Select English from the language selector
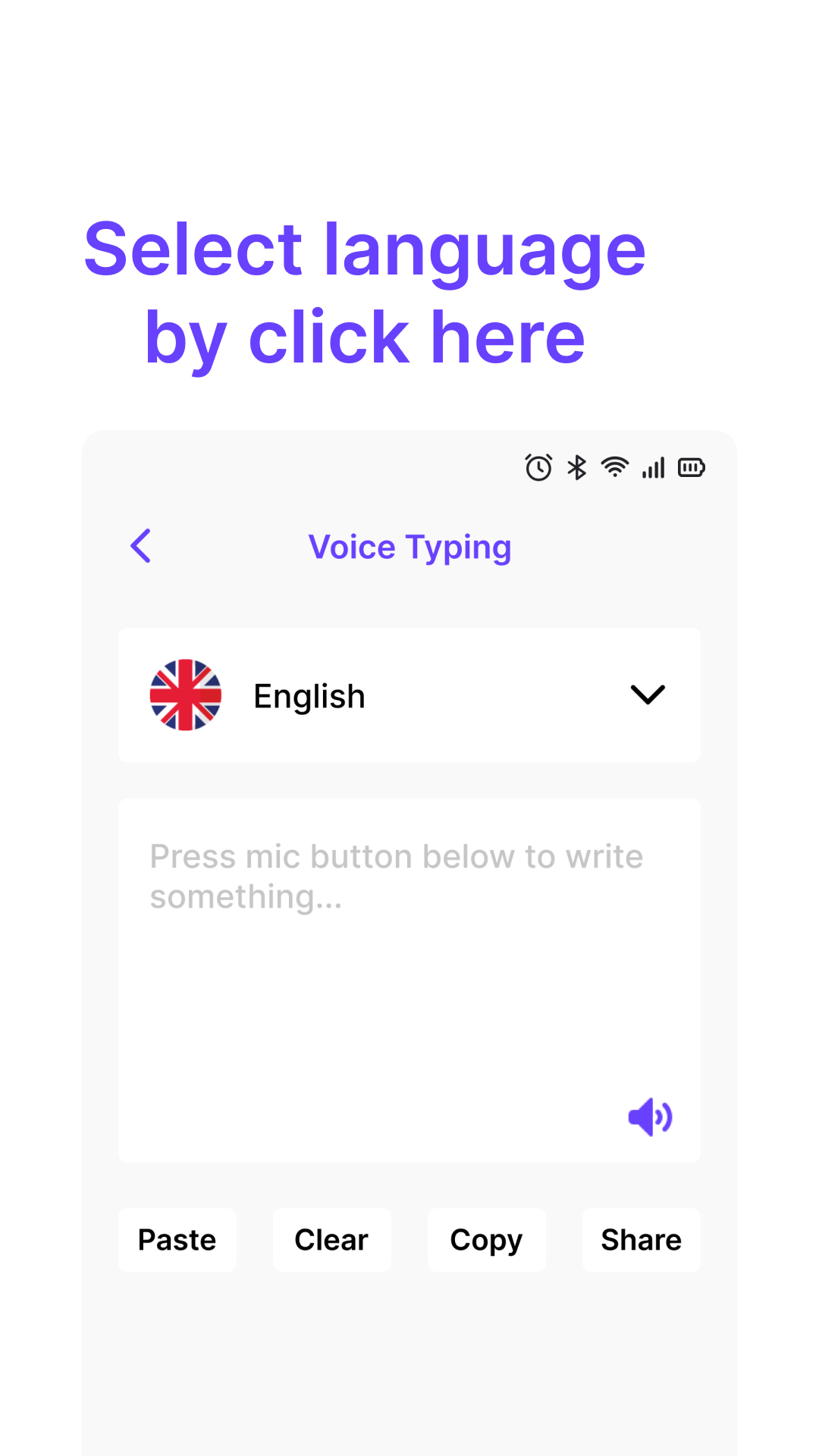819x1456 pixels. (309, 695)
